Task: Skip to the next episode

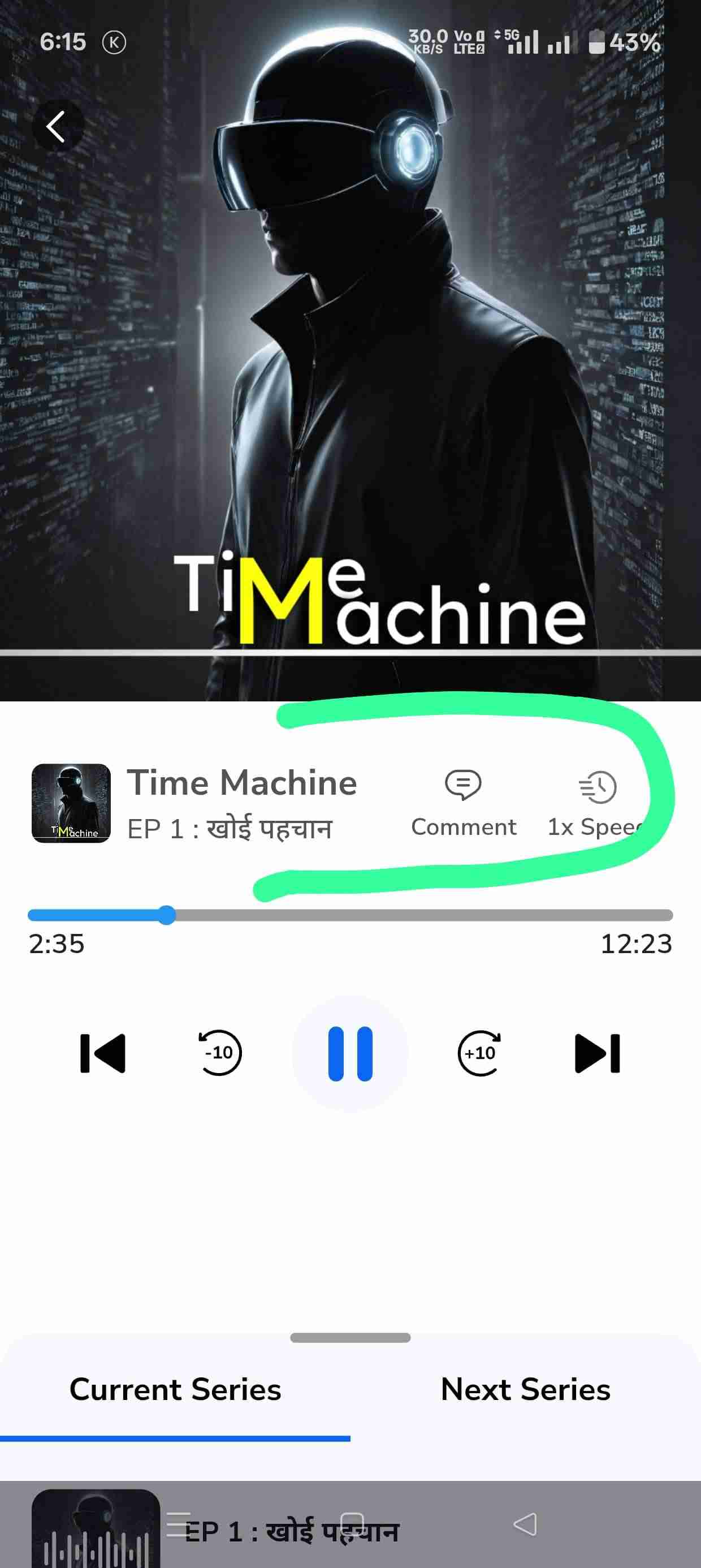Action: coord(597,1053)
